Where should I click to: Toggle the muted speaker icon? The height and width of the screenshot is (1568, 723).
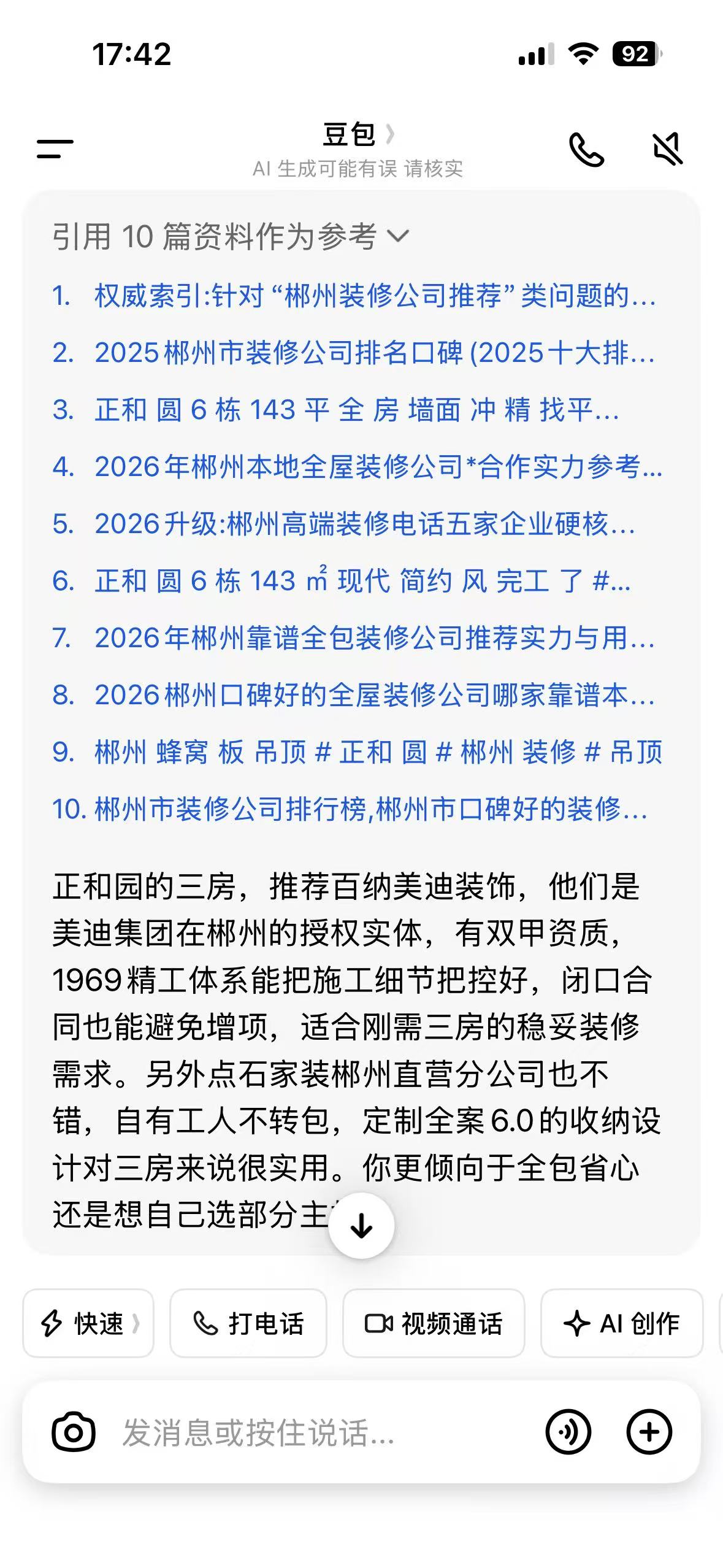click(667, 149)
